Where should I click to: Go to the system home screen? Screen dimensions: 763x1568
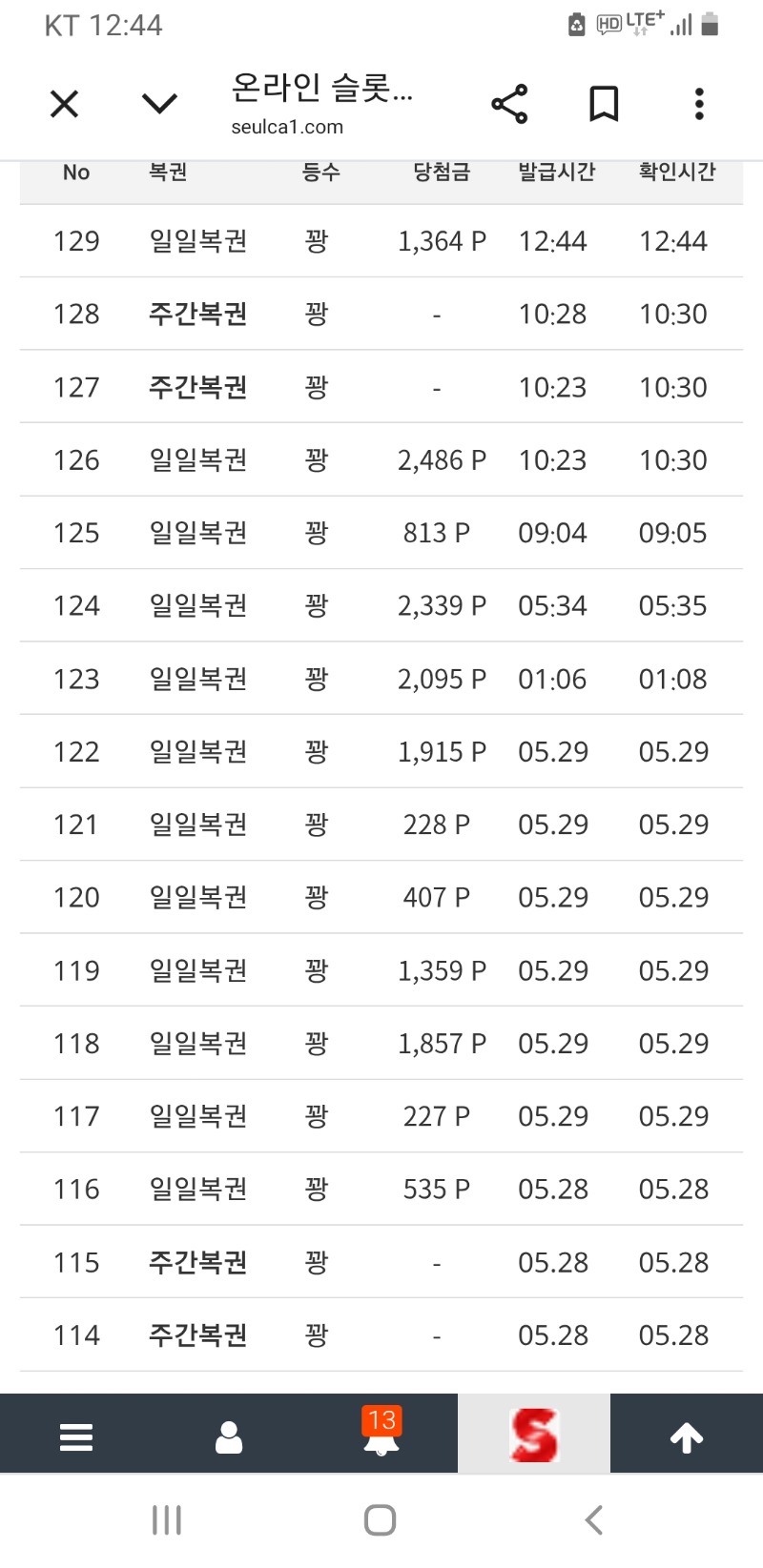(381, 1520)
